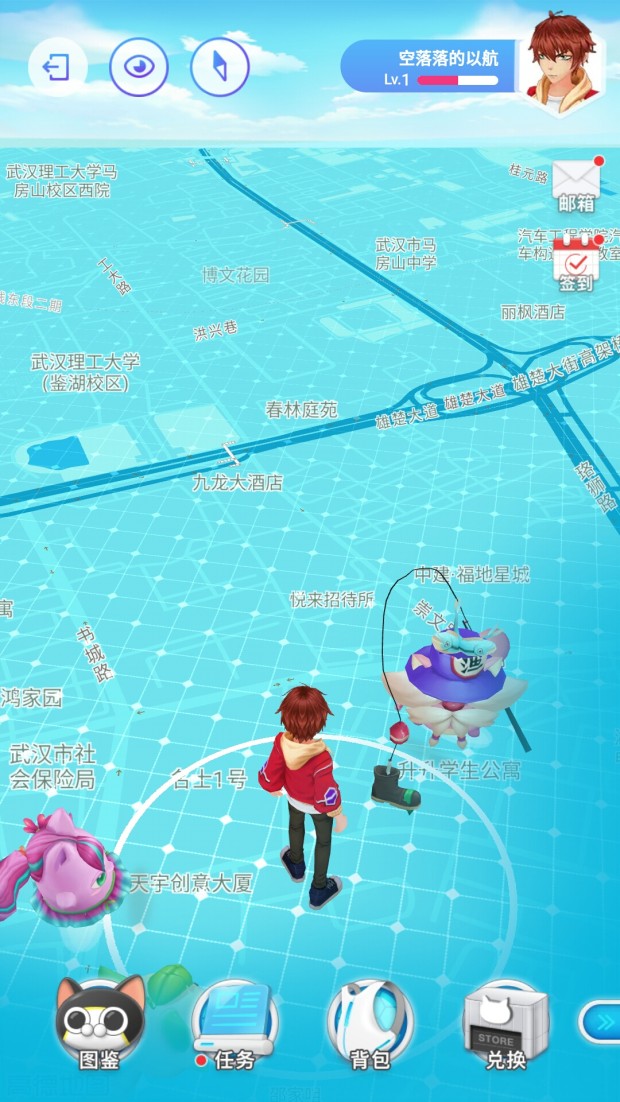Open the 签到 daily check-in

tap(577, 263)
